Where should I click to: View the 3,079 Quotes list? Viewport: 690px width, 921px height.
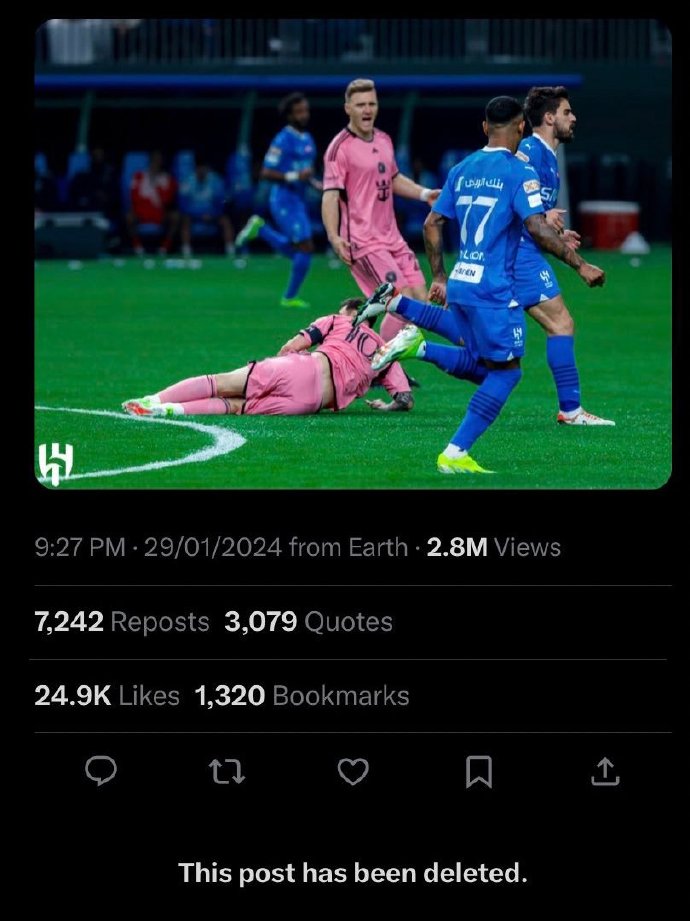tap(308, 622)
